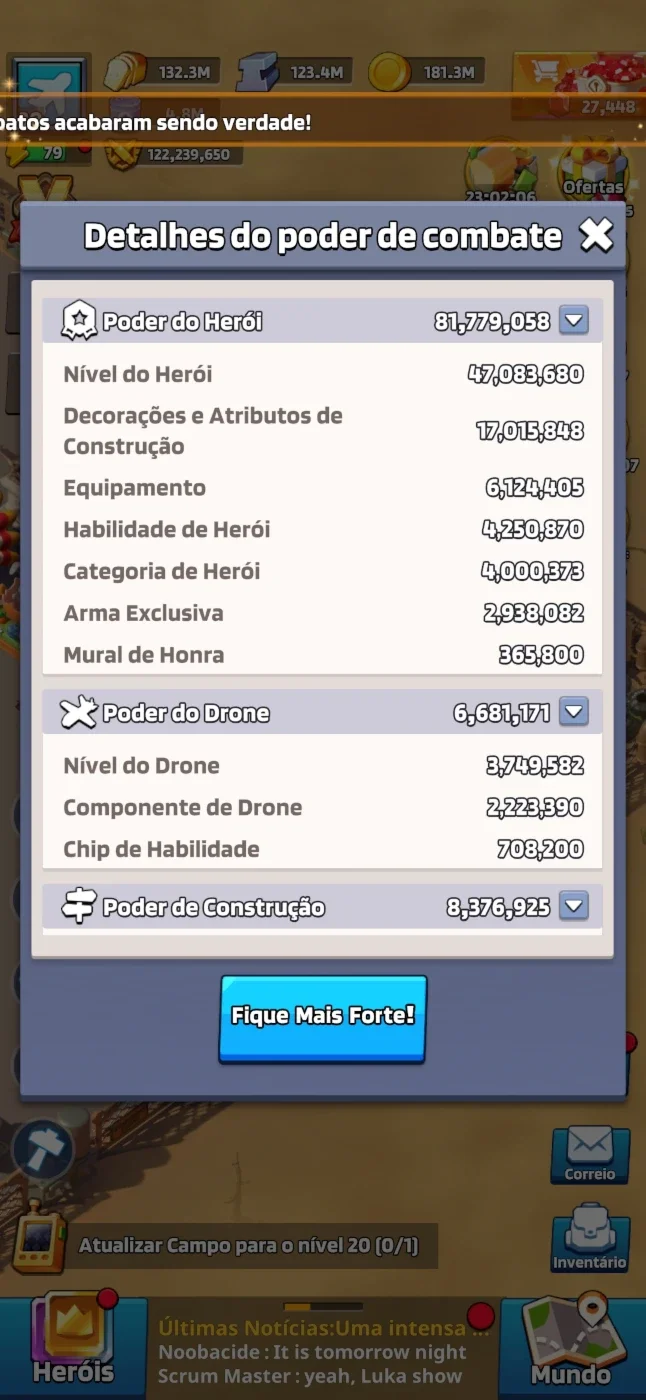Image resolution: width=646 pixels, height=1400 pixels.
Task: Go to the Mundo map
Action: pos(571,1343)
